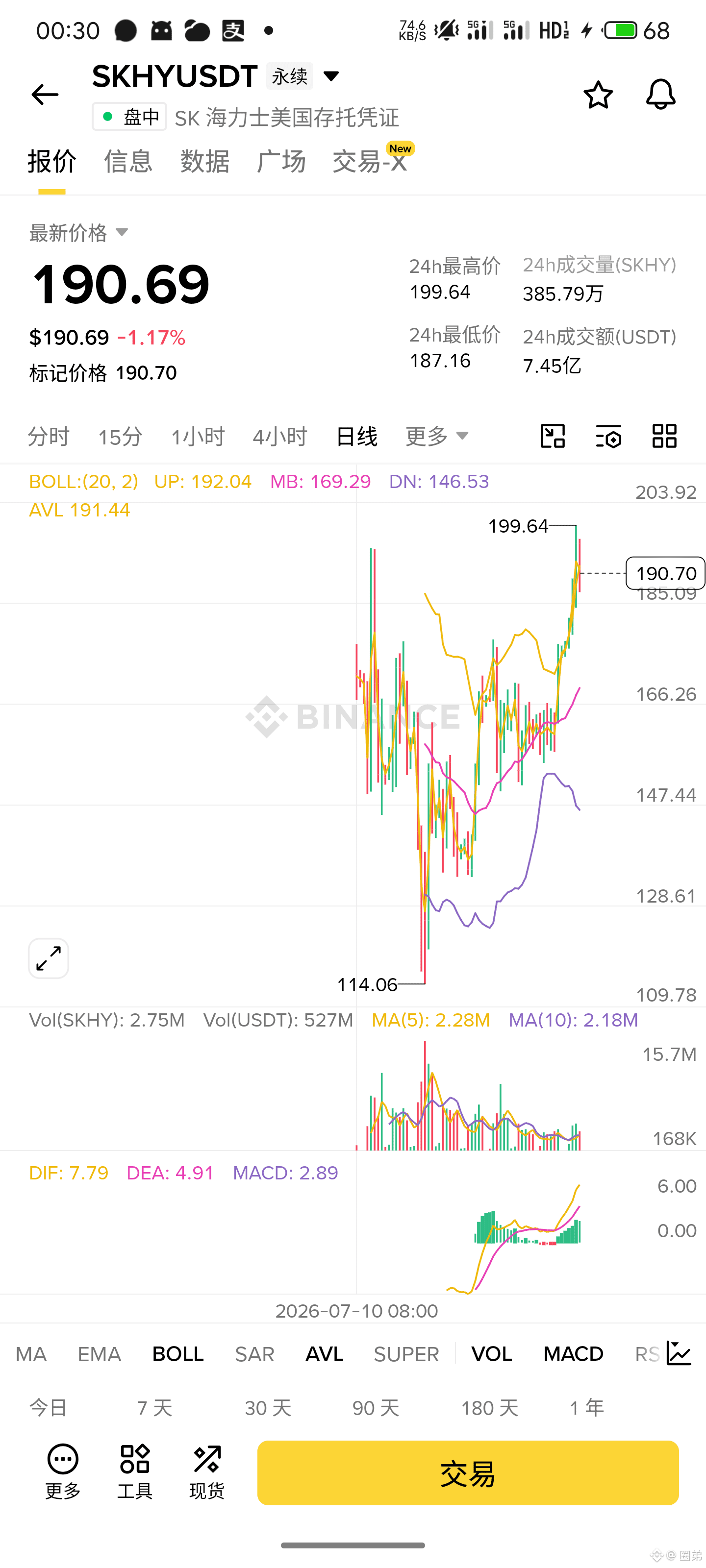The image size is (706, 1568).
Task: Open the chart settings icon
Action: click(608, 436)
